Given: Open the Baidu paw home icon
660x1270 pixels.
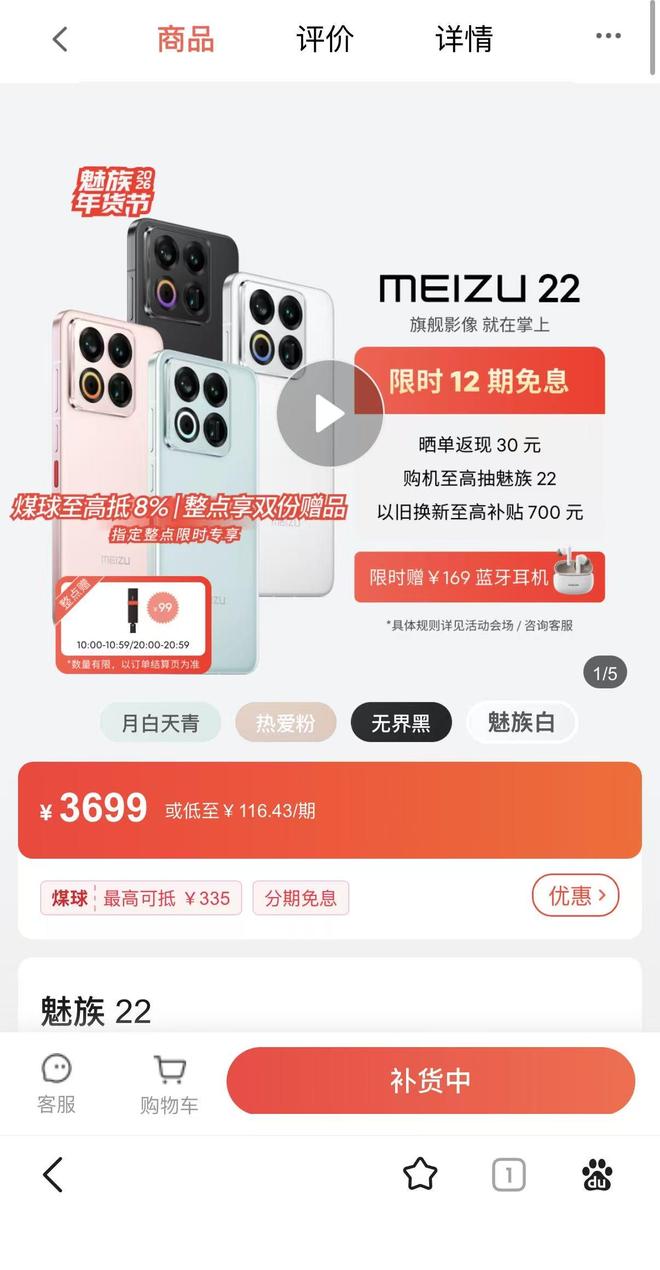Looking at the screenshot, I should point(597,1175).
